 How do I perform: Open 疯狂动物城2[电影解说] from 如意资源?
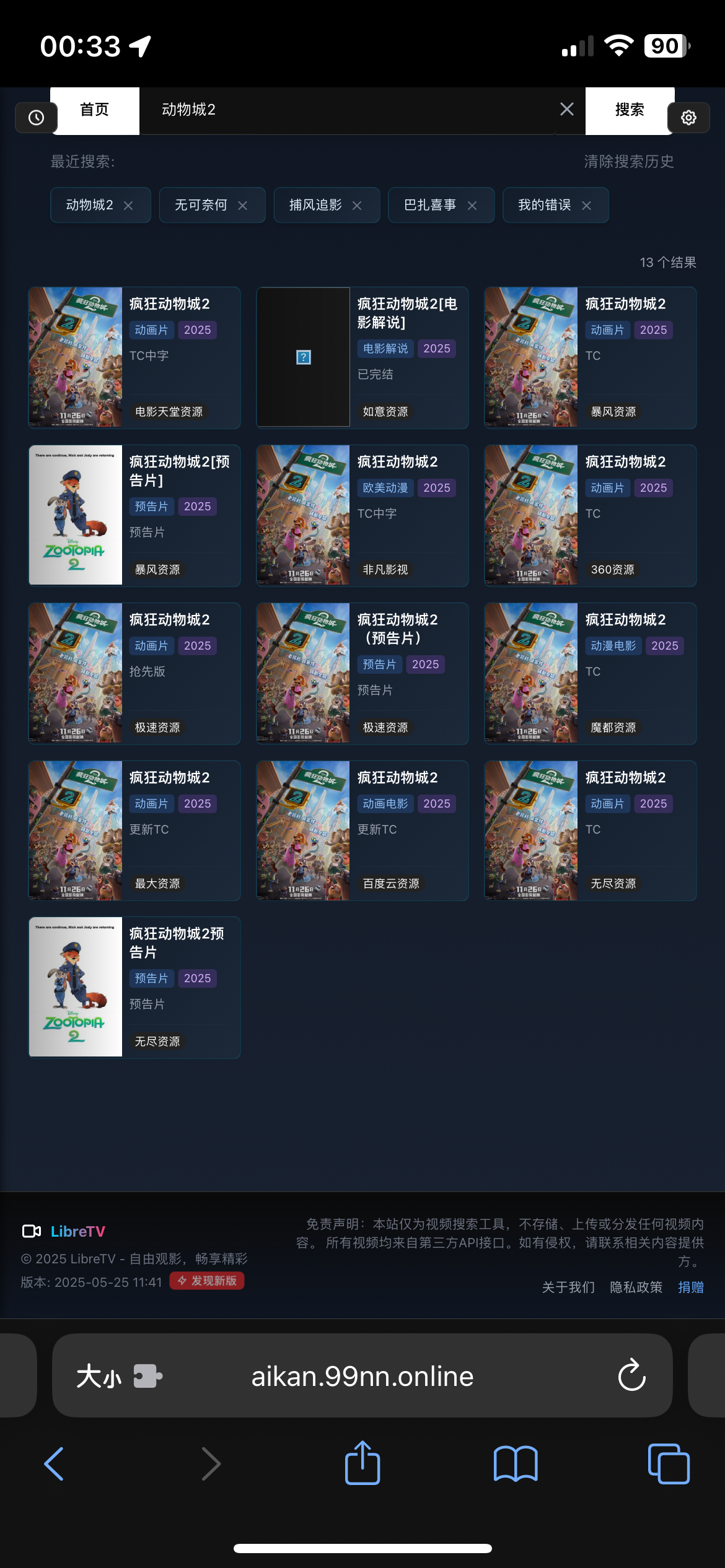coord(362,357)
